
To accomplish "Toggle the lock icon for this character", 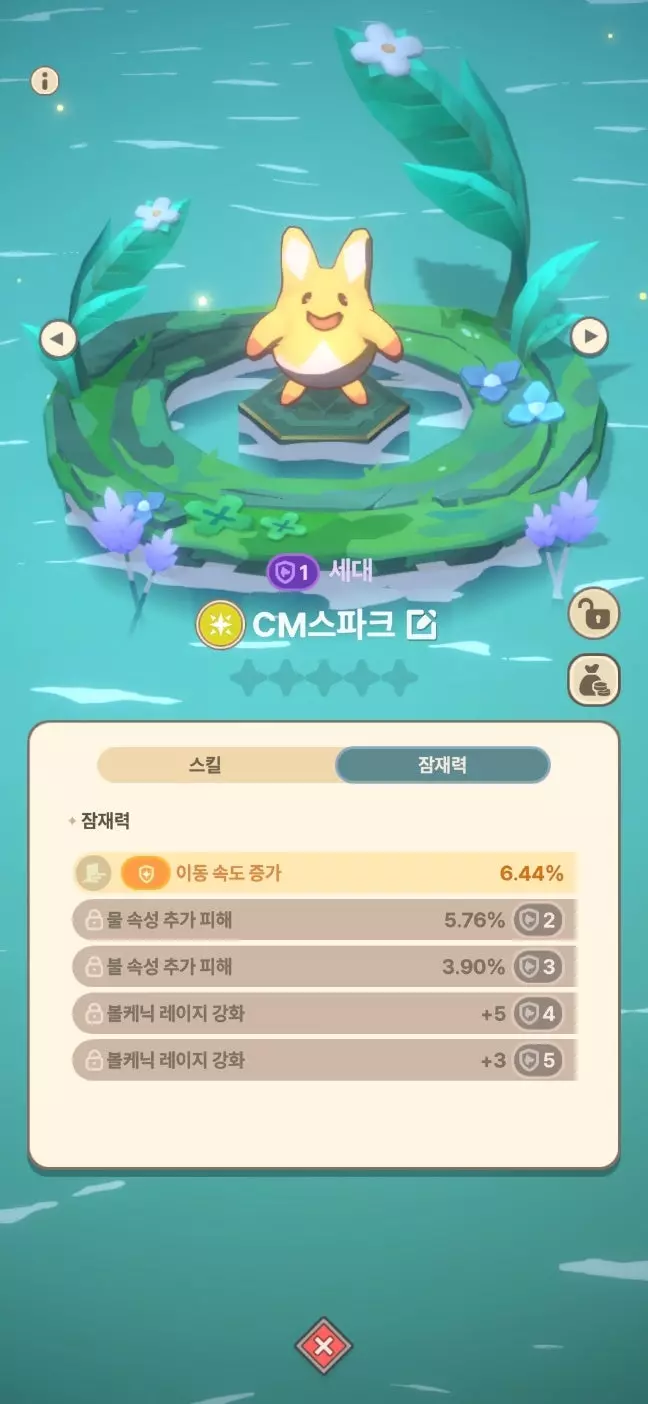I will click(x=593, y=613).
